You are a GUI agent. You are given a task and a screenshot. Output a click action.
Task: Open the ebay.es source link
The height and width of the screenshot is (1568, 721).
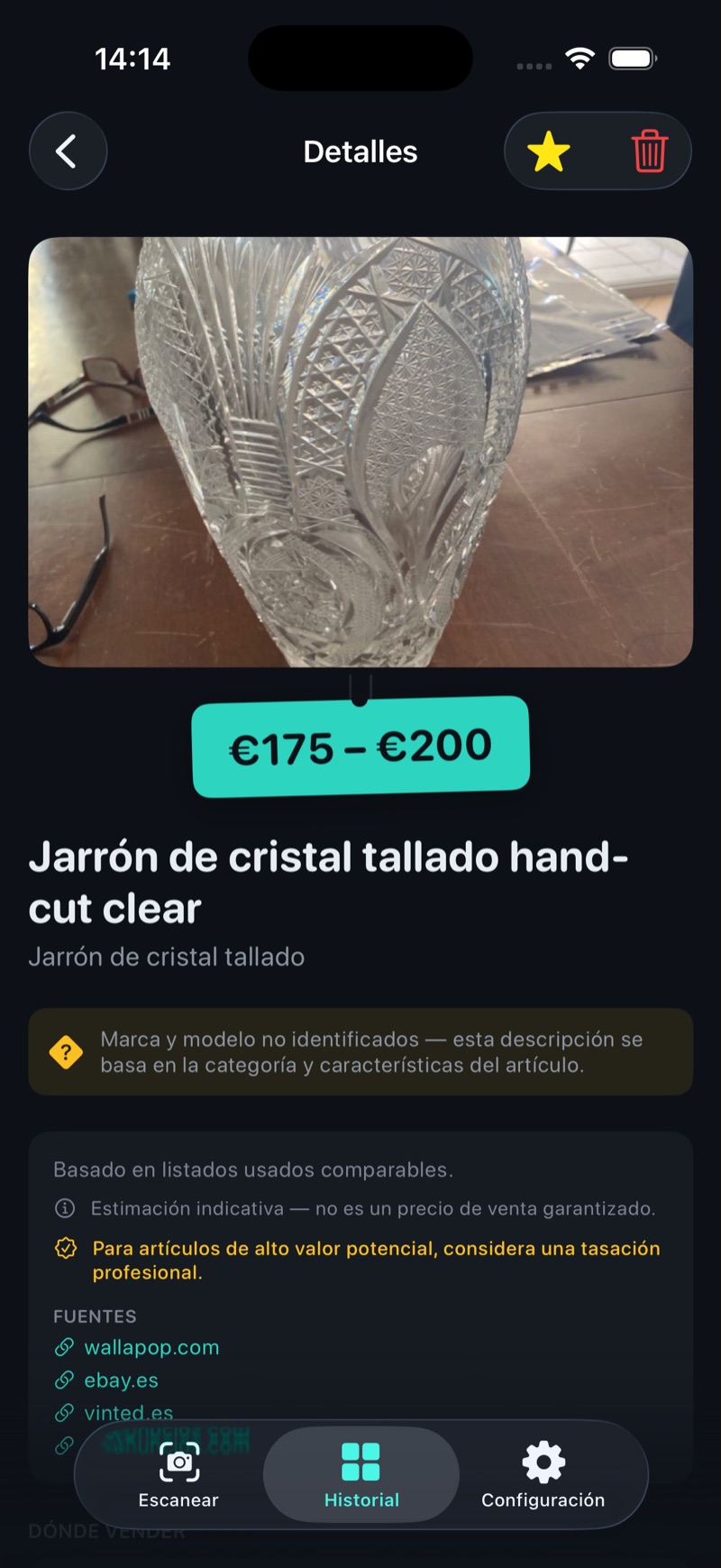tap(106, 1380)
